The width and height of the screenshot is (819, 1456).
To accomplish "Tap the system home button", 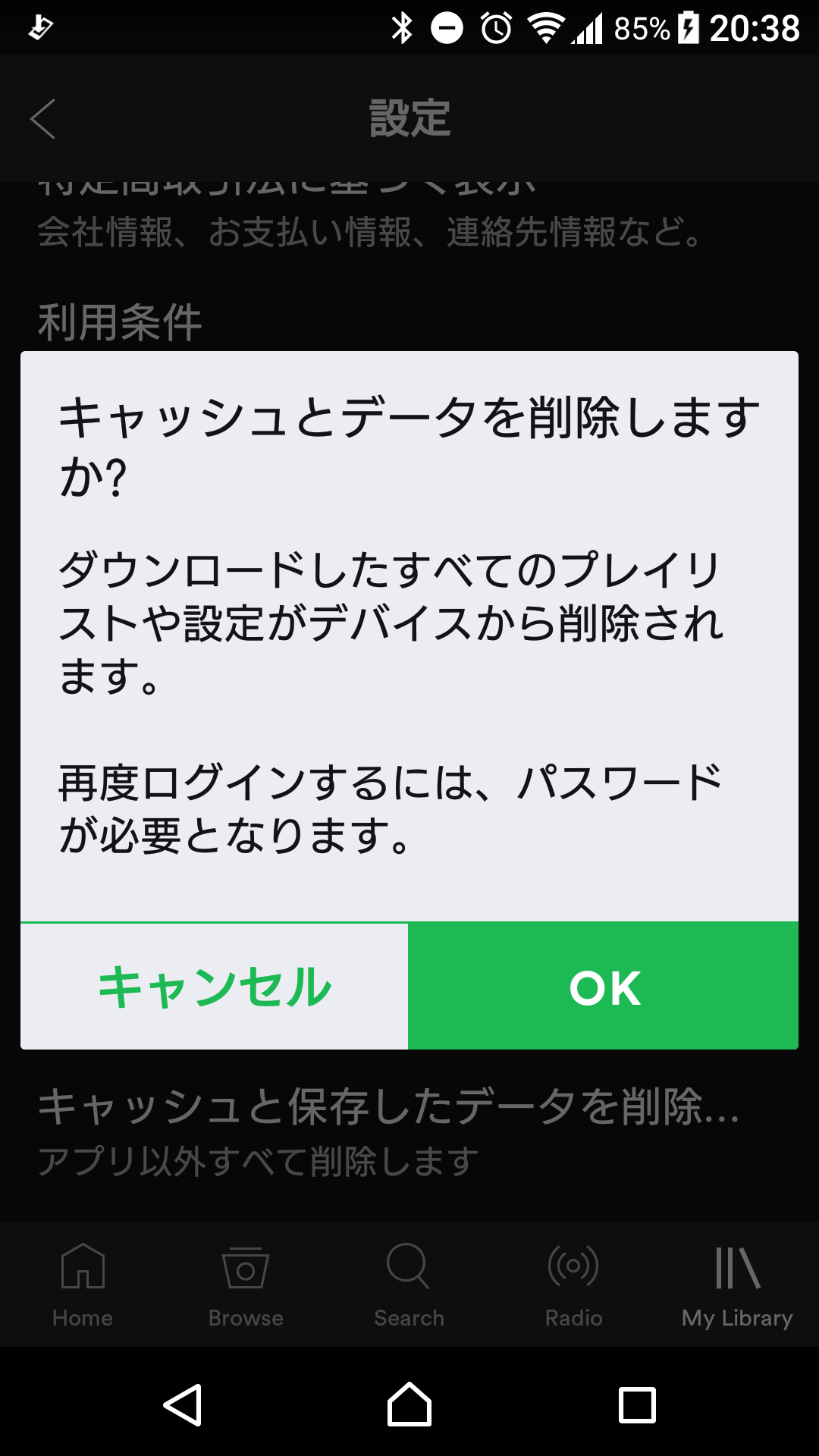I will coord(409,1404).
